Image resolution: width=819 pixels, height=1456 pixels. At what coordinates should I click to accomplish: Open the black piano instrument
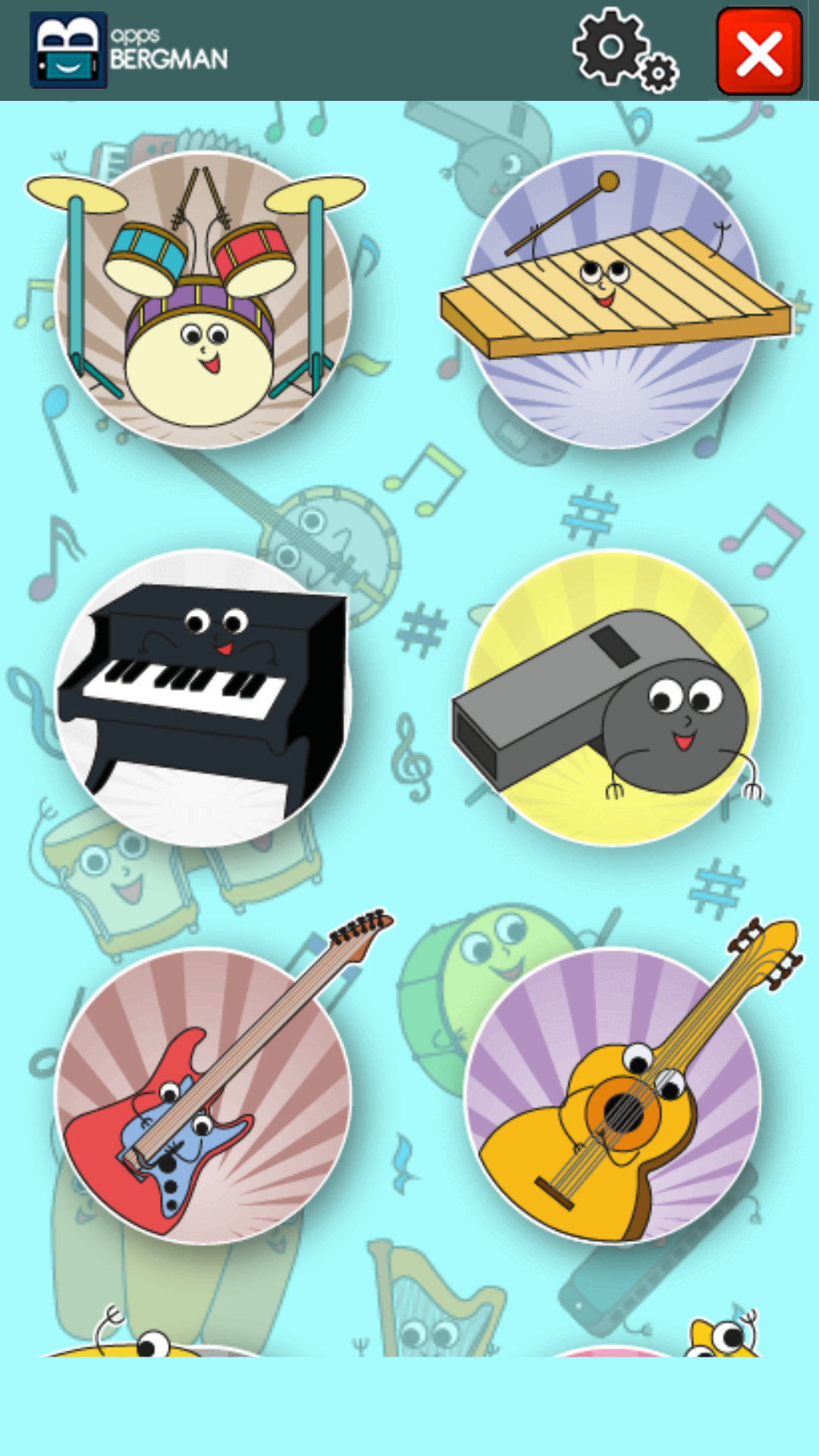[202, 698]
